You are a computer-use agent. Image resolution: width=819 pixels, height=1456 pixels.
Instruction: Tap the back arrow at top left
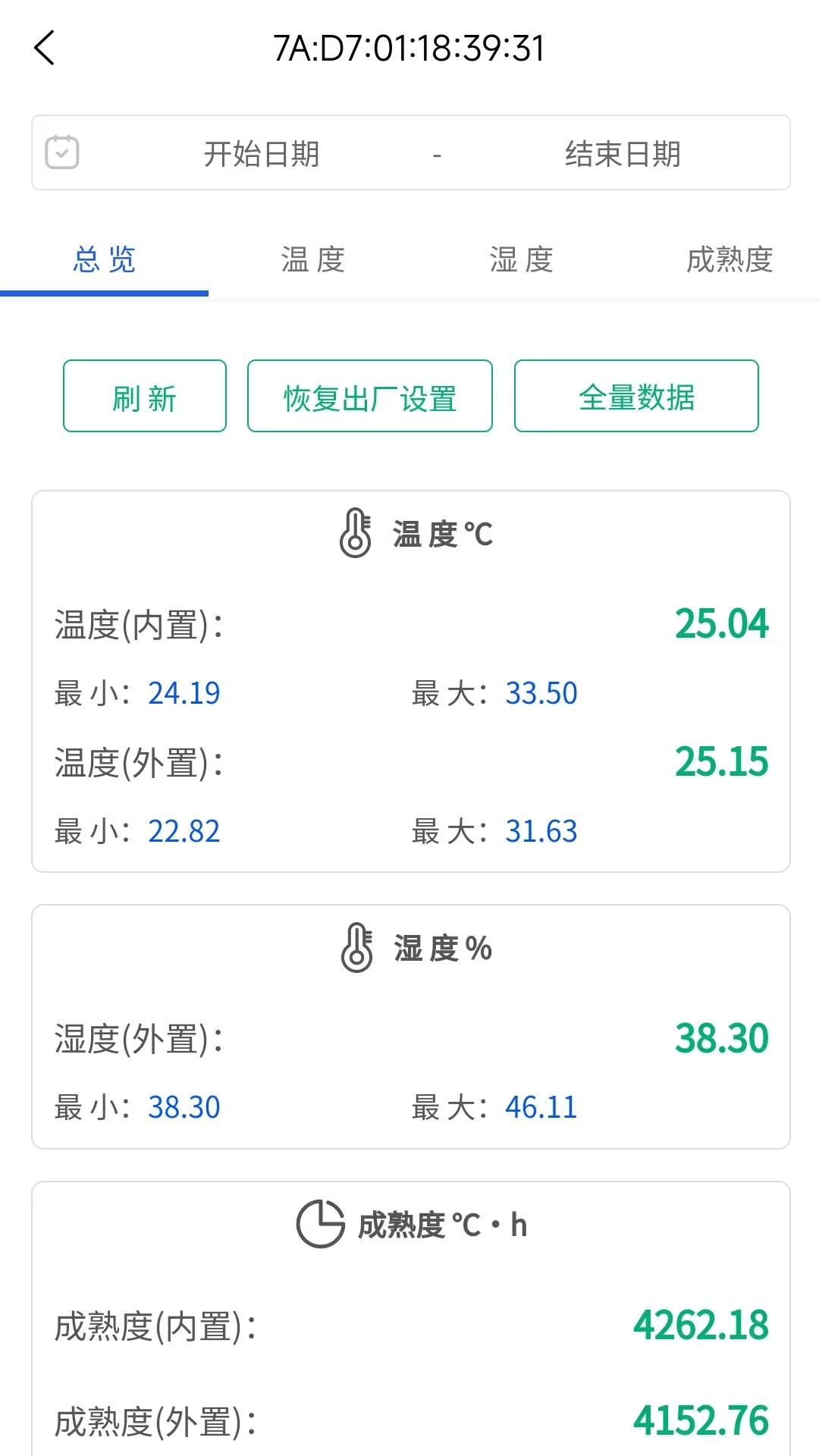[43, 48]
